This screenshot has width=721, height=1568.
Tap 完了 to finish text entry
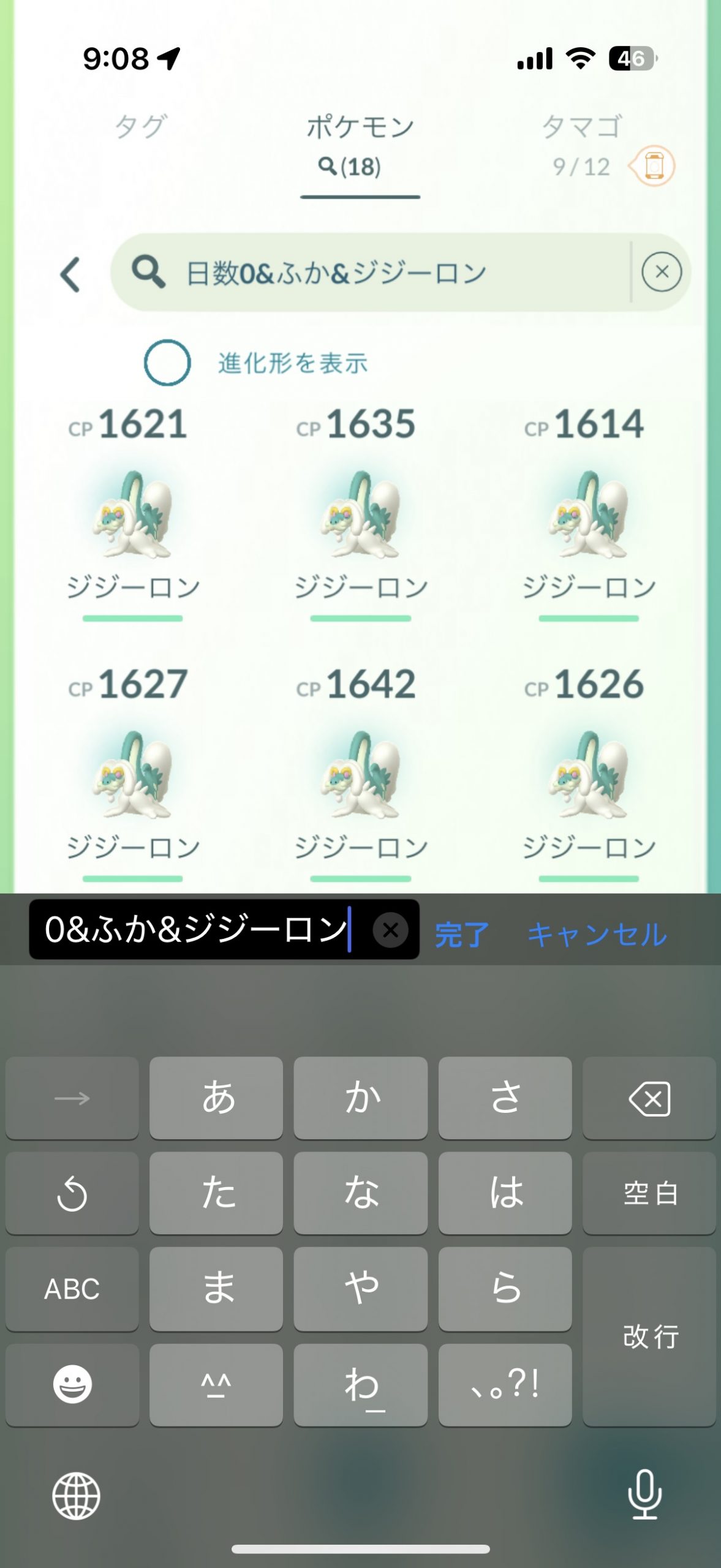pos(461,935)
